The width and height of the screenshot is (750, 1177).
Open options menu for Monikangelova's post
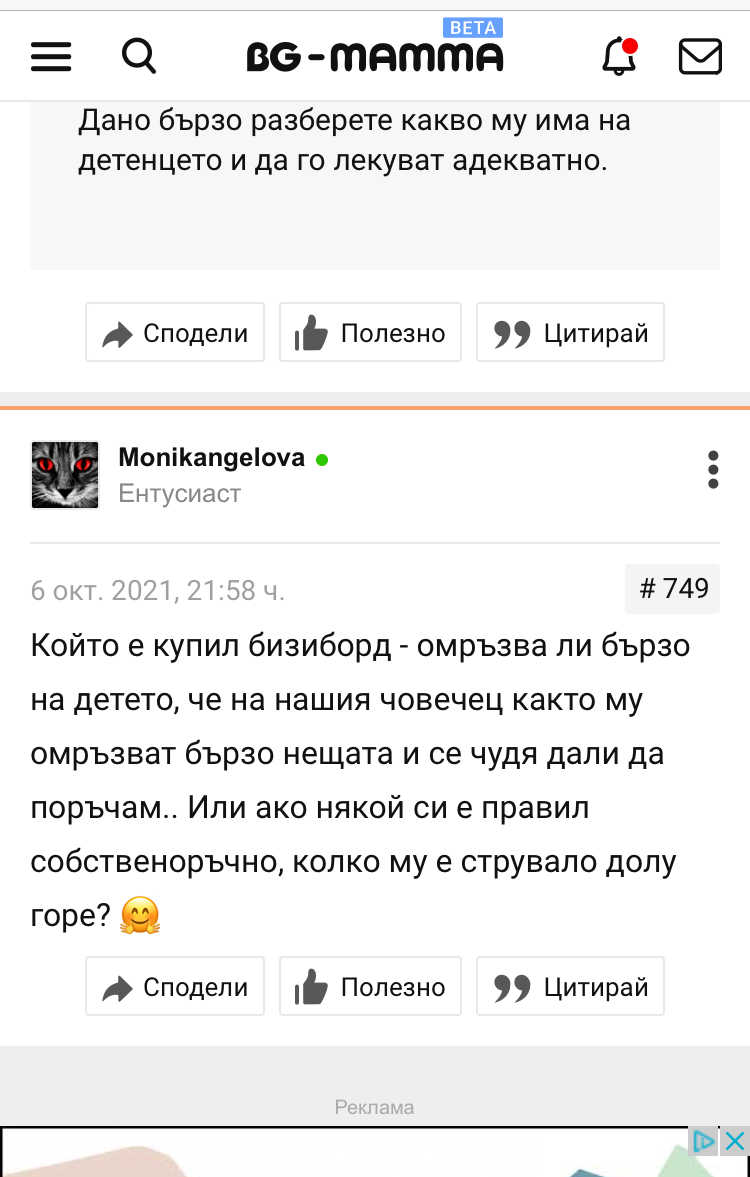713,470
